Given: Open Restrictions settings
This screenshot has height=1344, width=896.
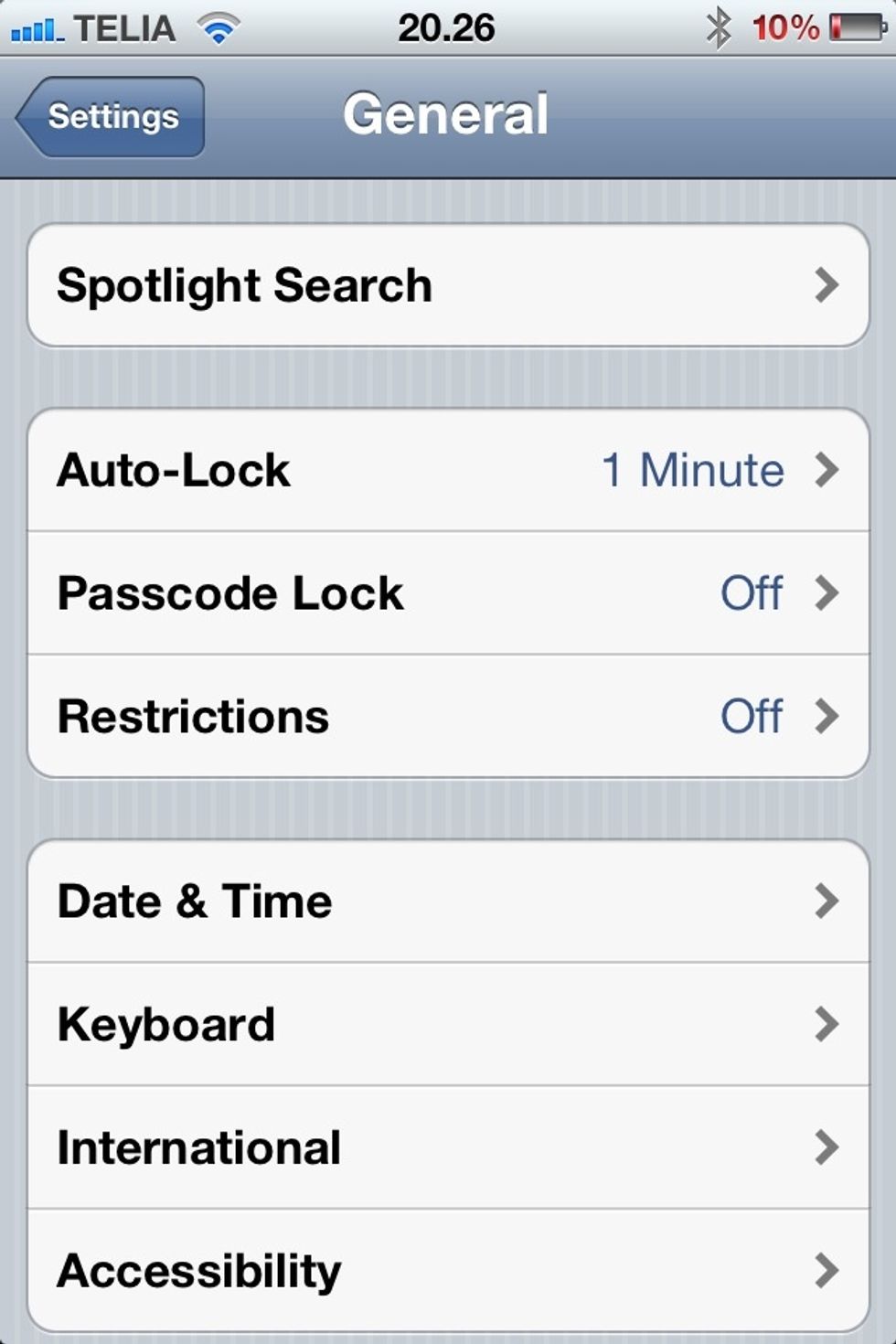Looking at the screenshot, I should [448, 716].
